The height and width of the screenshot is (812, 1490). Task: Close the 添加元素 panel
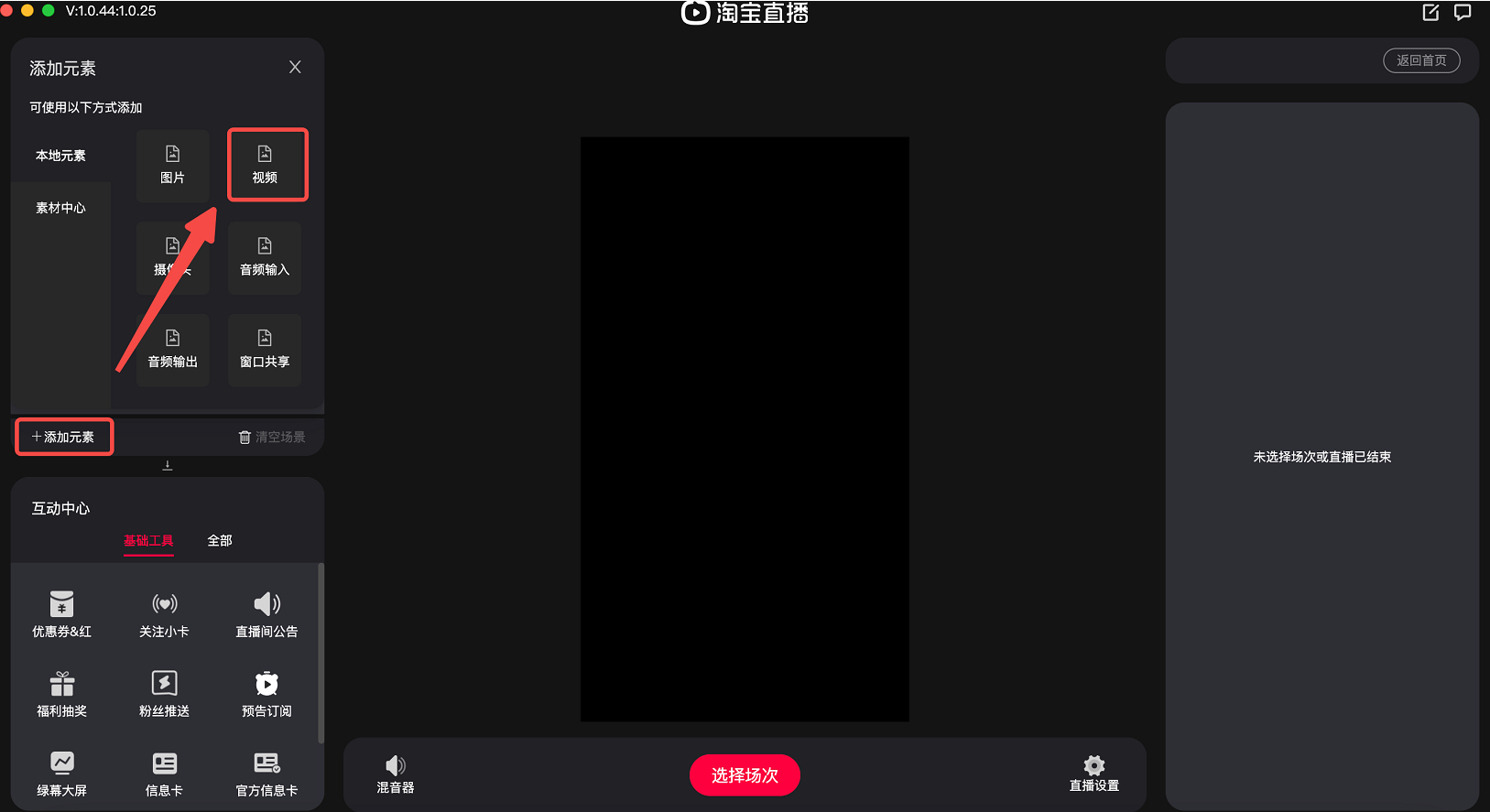click(x=295, y=67)
